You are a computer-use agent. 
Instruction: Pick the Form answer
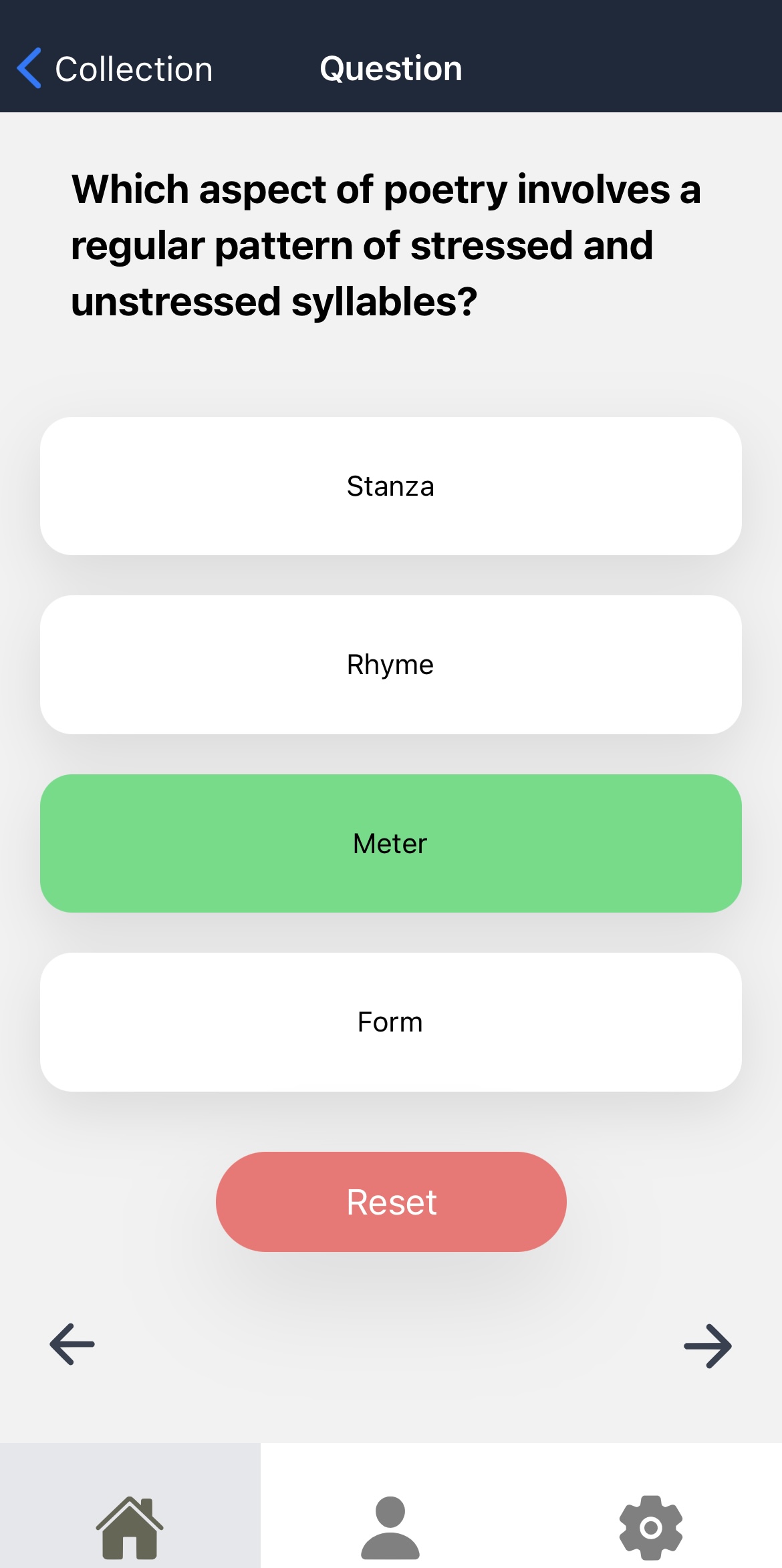(391, 1022)
